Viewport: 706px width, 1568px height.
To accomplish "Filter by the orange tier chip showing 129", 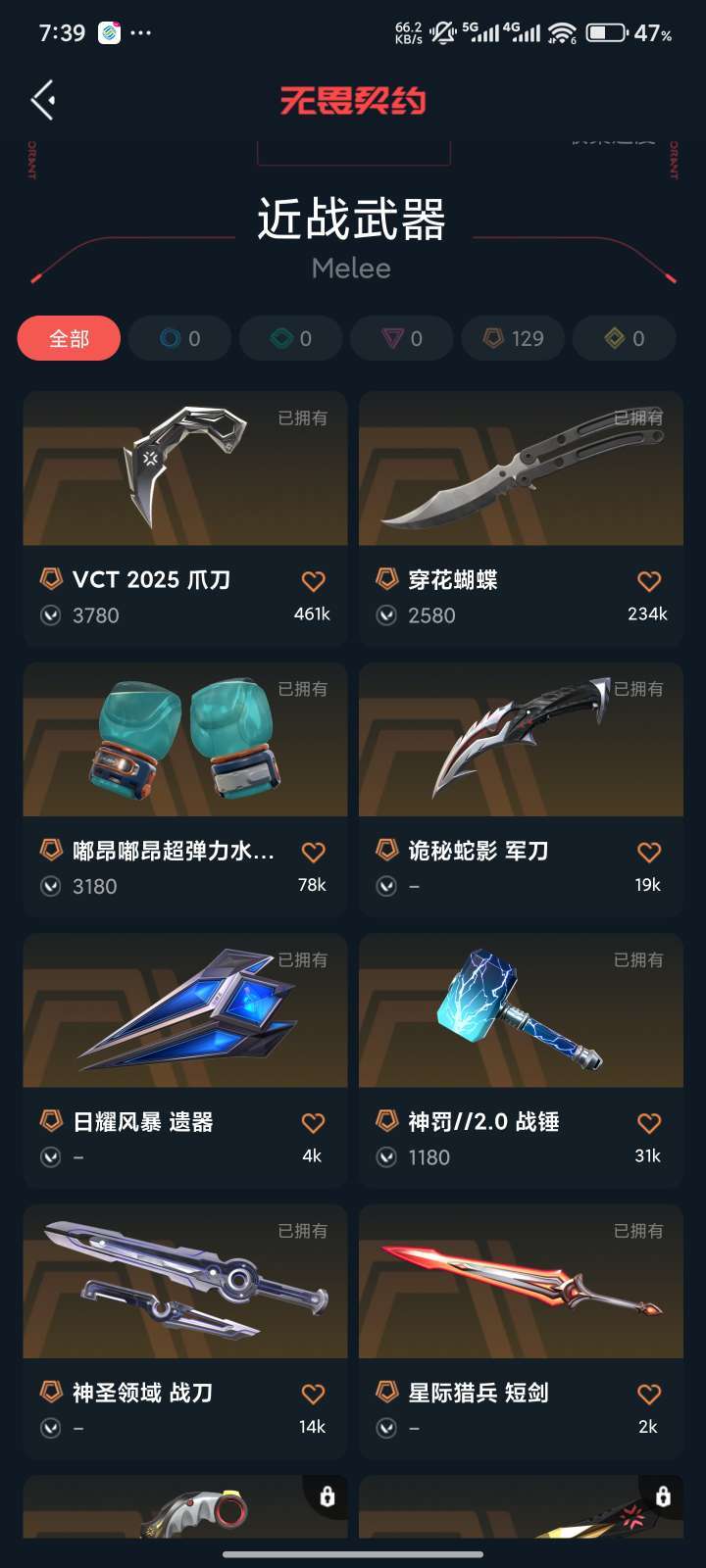I will pos(514,338).
